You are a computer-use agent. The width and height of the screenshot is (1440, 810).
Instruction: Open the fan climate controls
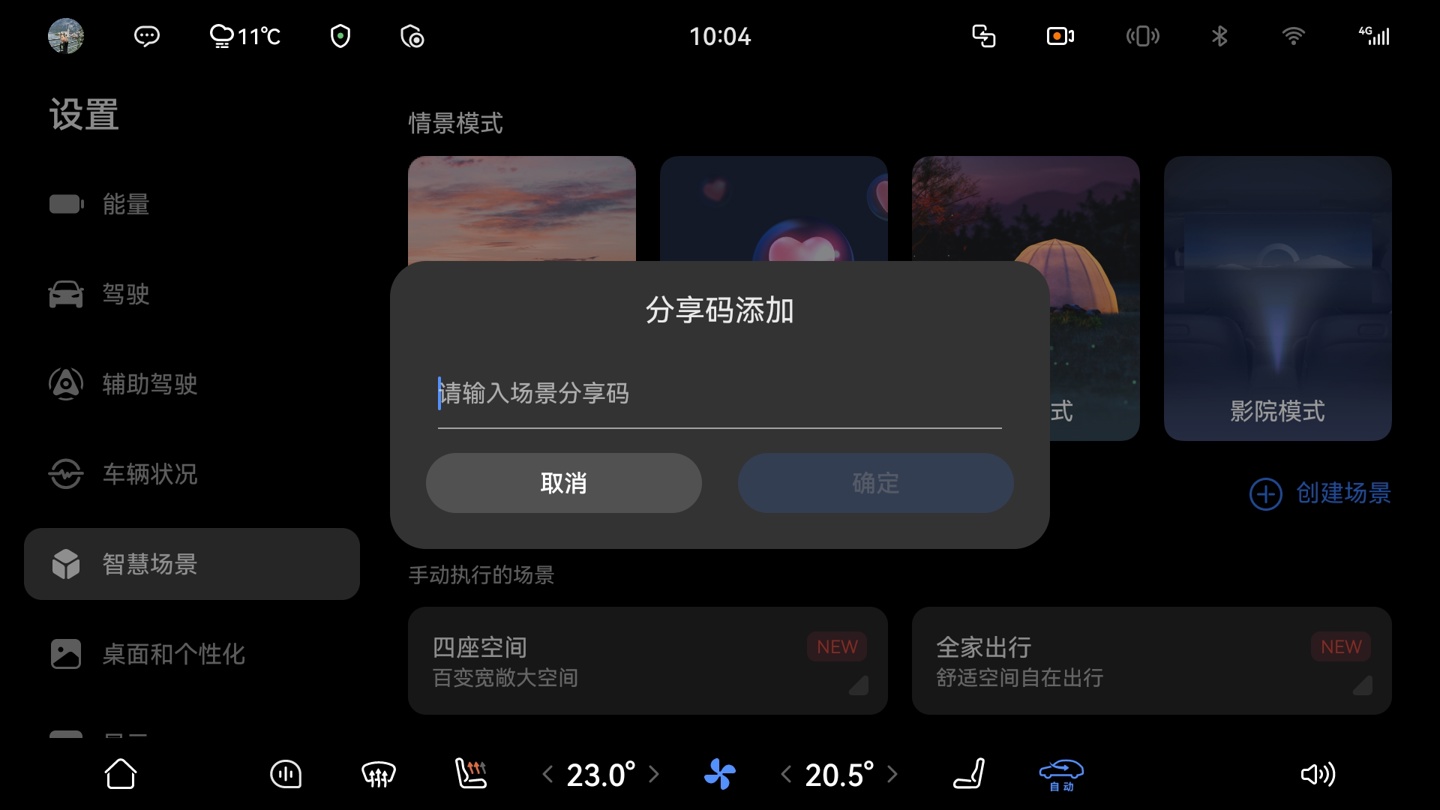pos(719,773)
